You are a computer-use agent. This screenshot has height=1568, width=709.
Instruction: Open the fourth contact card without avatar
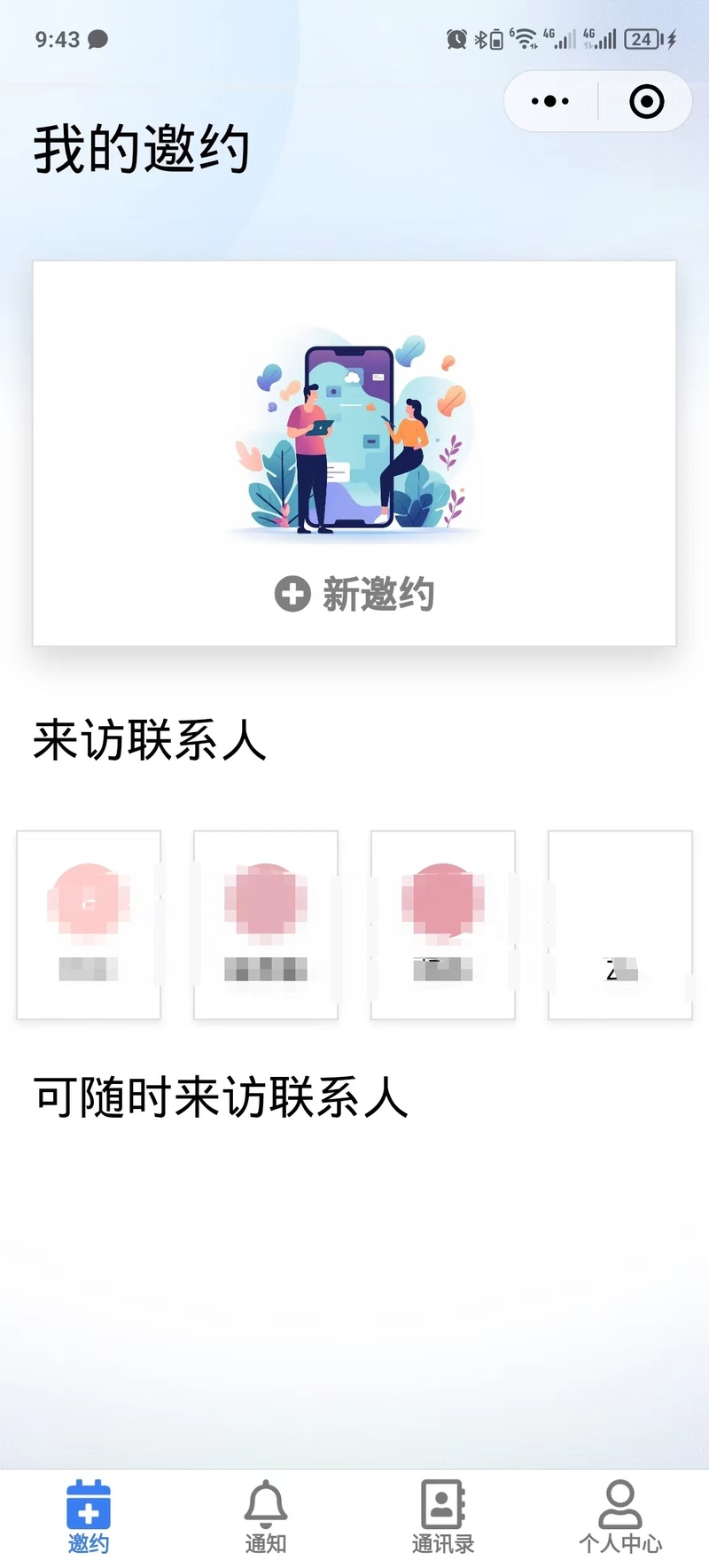pyautogui.click(x=620, y=924)
